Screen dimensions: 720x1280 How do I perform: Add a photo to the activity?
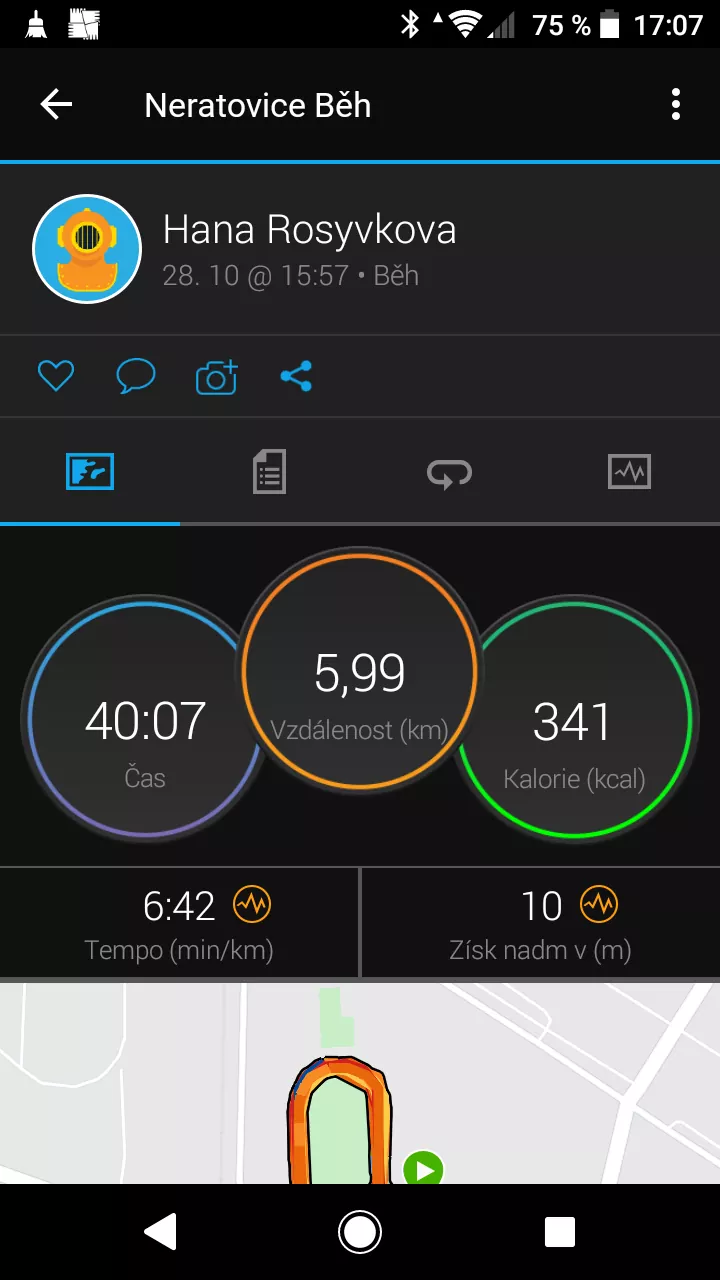[x=216, y=377]
